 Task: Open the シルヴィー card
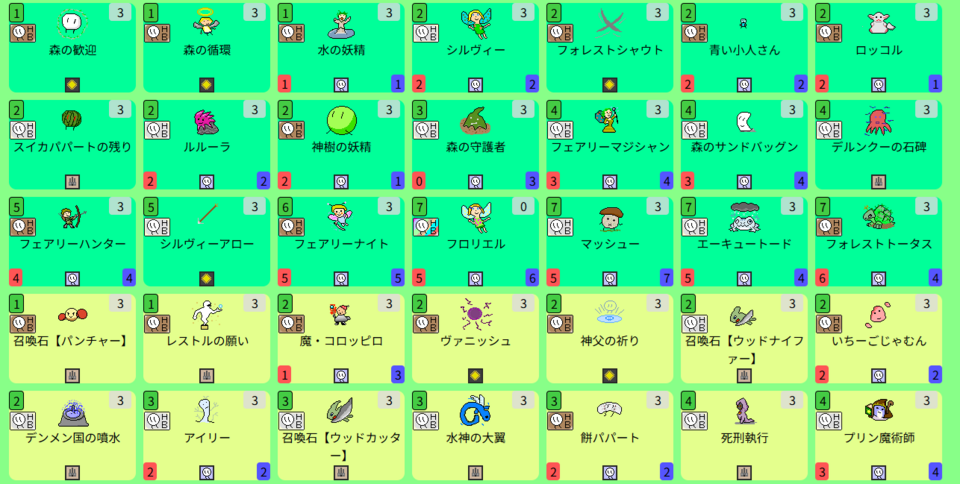point(475,48)
